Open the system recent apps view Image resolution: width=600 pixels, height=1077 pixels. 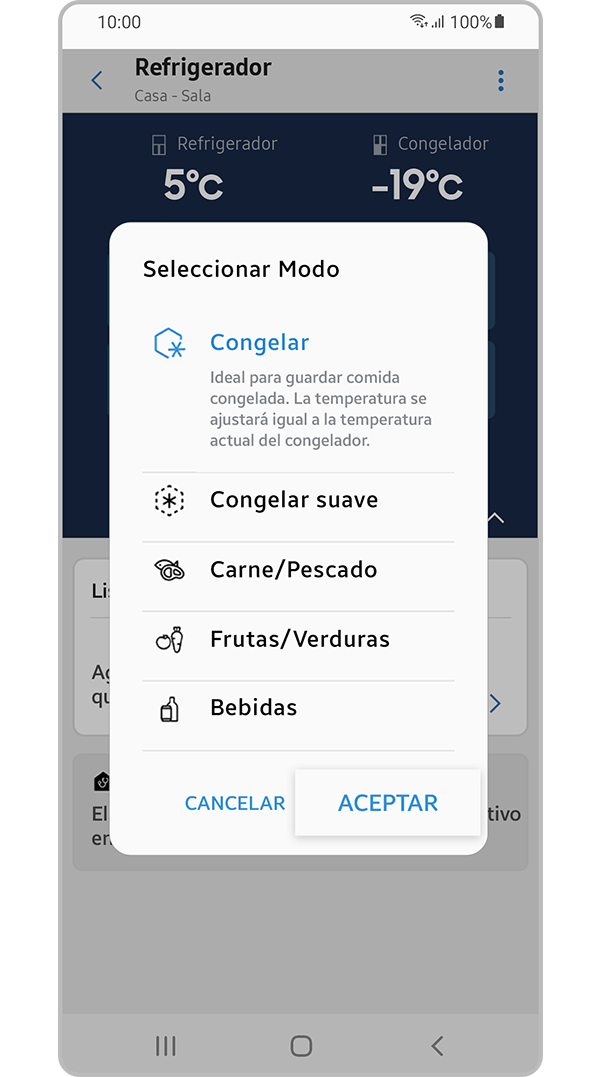(x=165, y=1045)
